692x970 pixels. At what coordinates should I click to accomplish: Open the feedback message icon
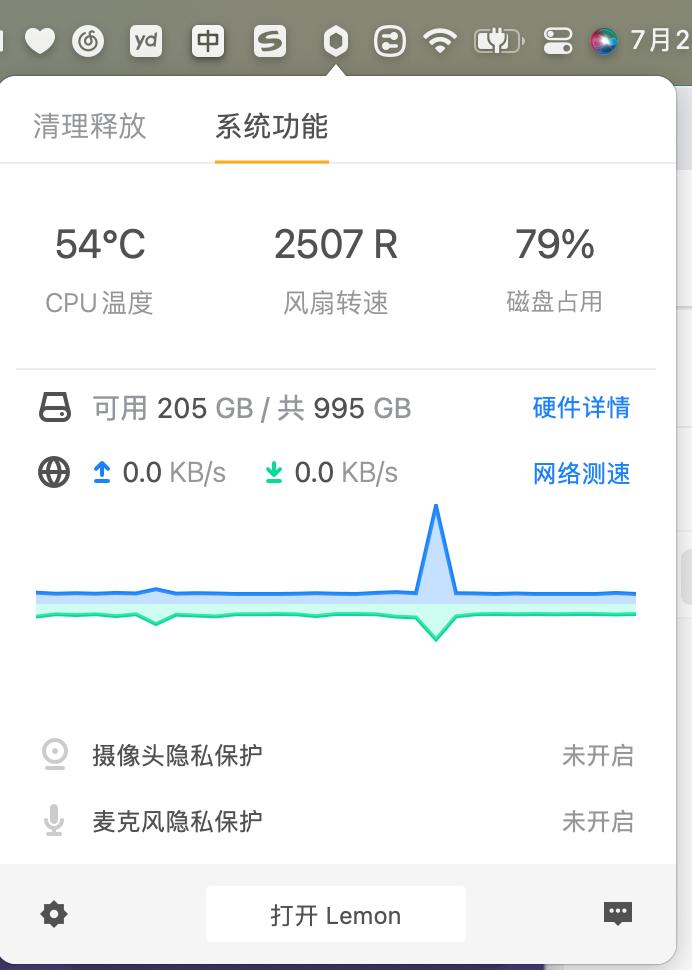point(618,913)
